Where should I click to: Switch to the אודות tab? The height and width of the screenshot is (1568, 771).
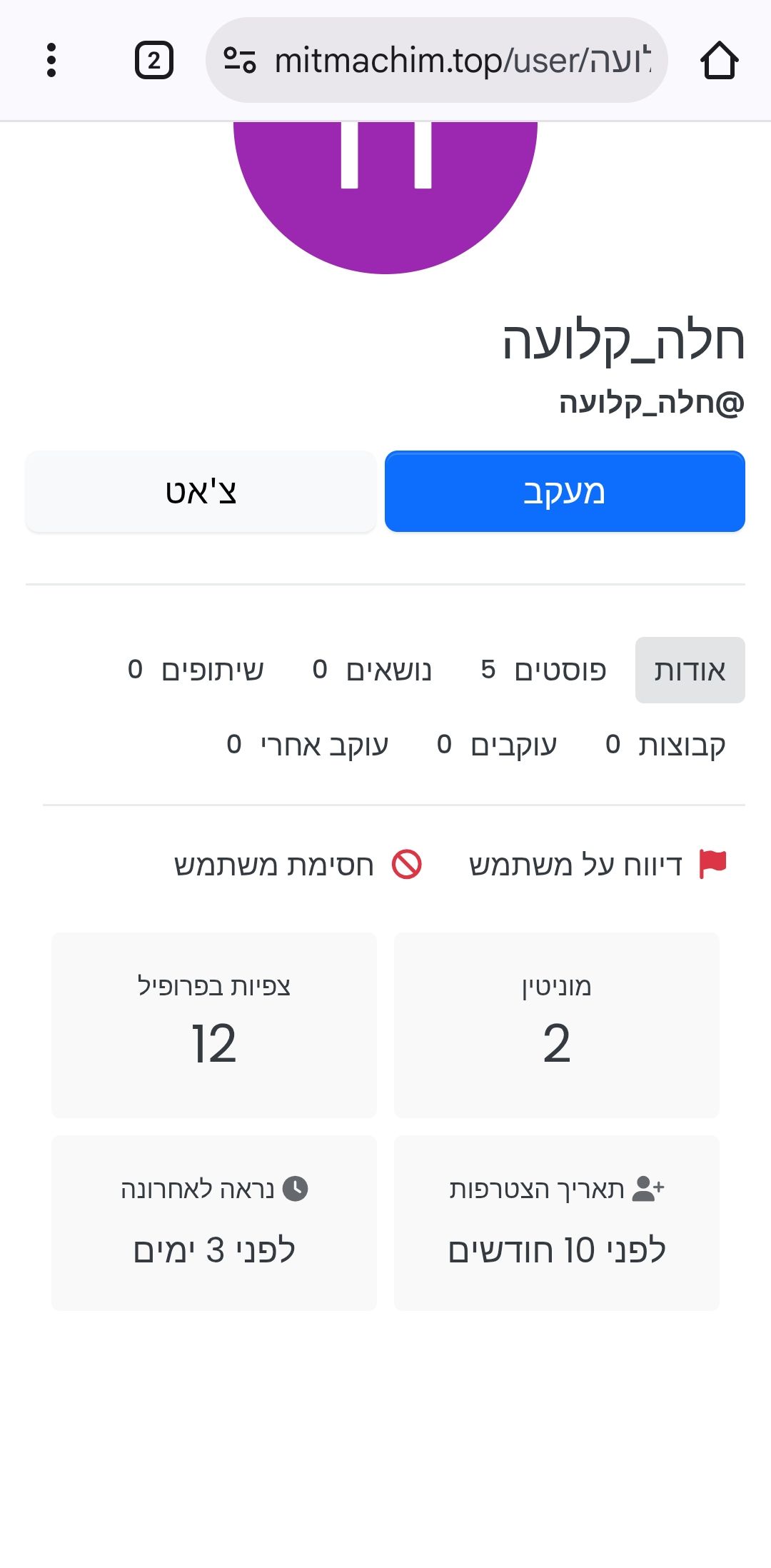690,670
